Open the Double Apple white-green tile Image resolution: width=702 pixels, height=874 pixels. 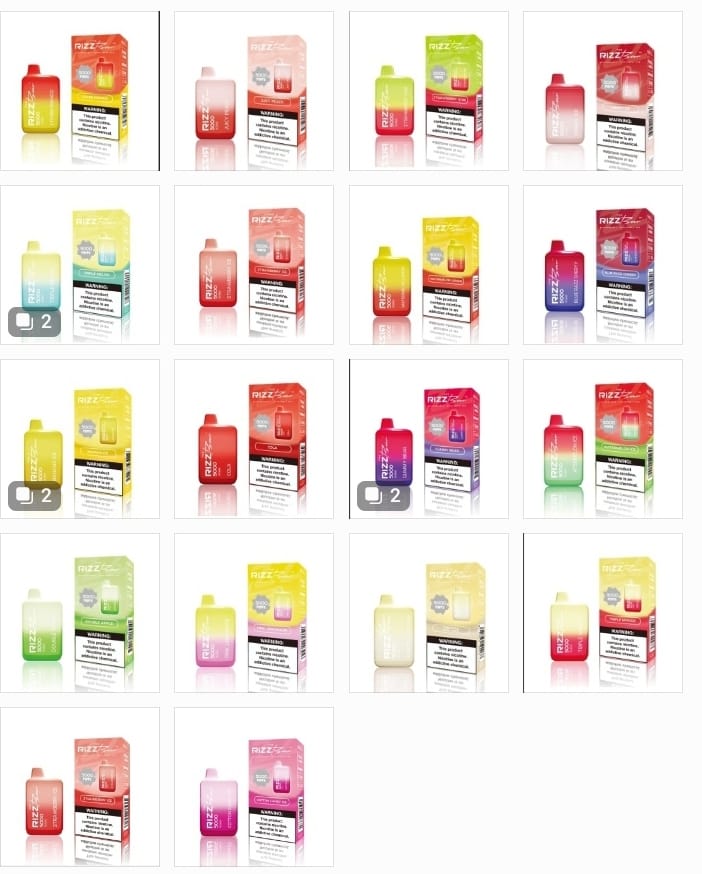[80, 613]
